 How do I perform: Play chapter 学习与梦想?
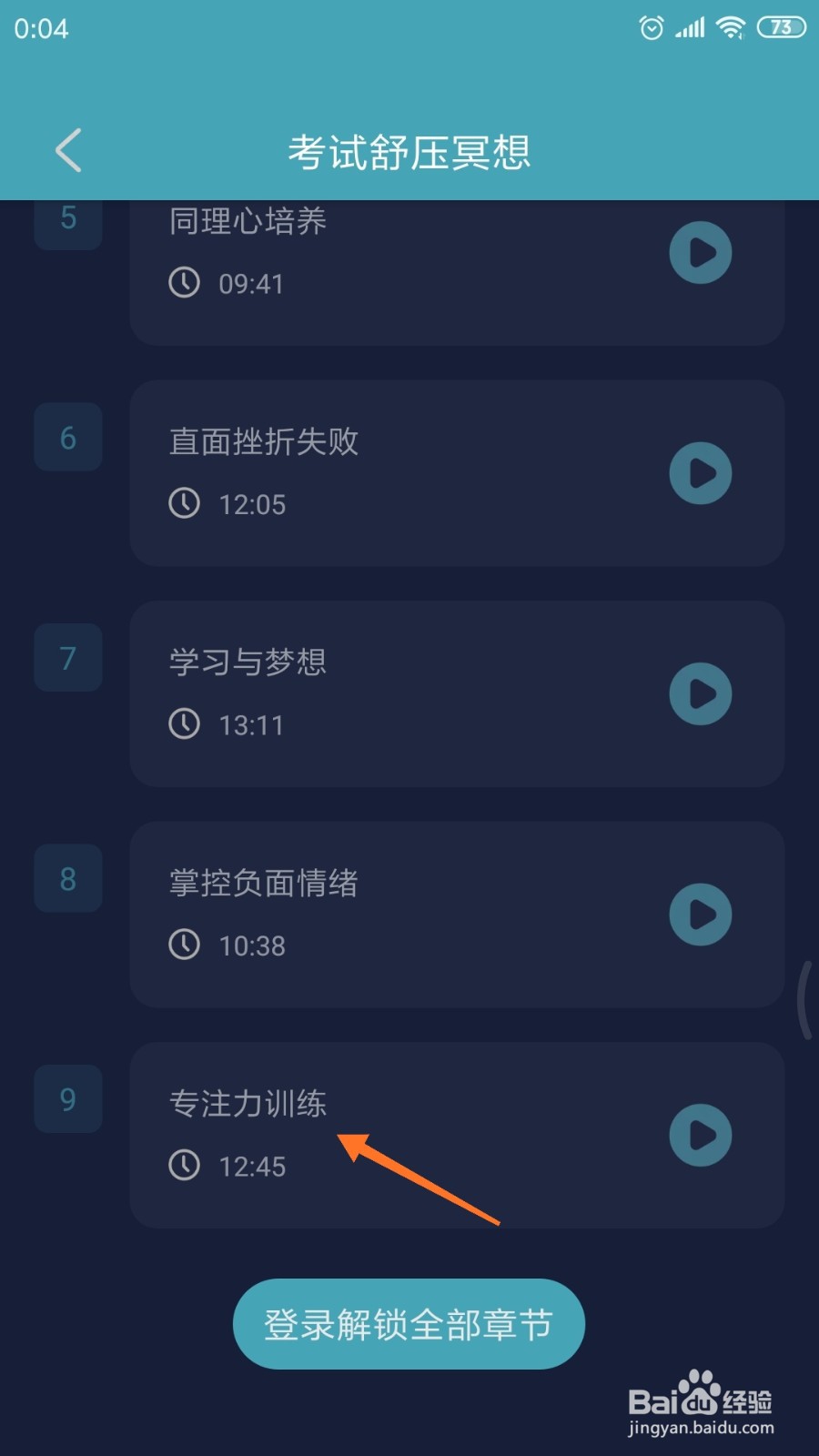[701, 694]
